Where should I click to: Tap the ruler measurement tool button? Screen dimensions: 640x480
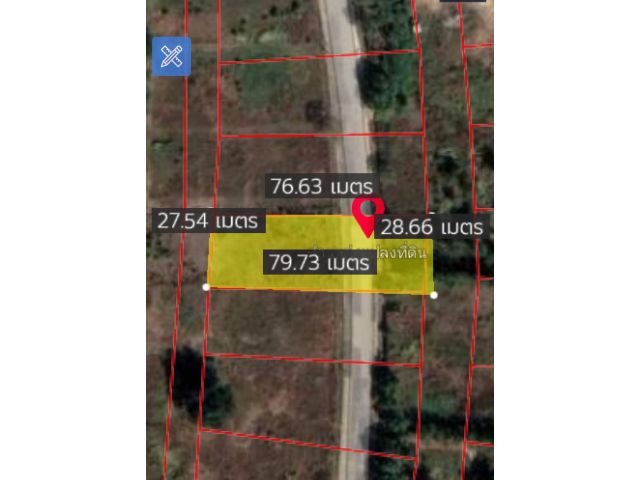pos(171,57)
